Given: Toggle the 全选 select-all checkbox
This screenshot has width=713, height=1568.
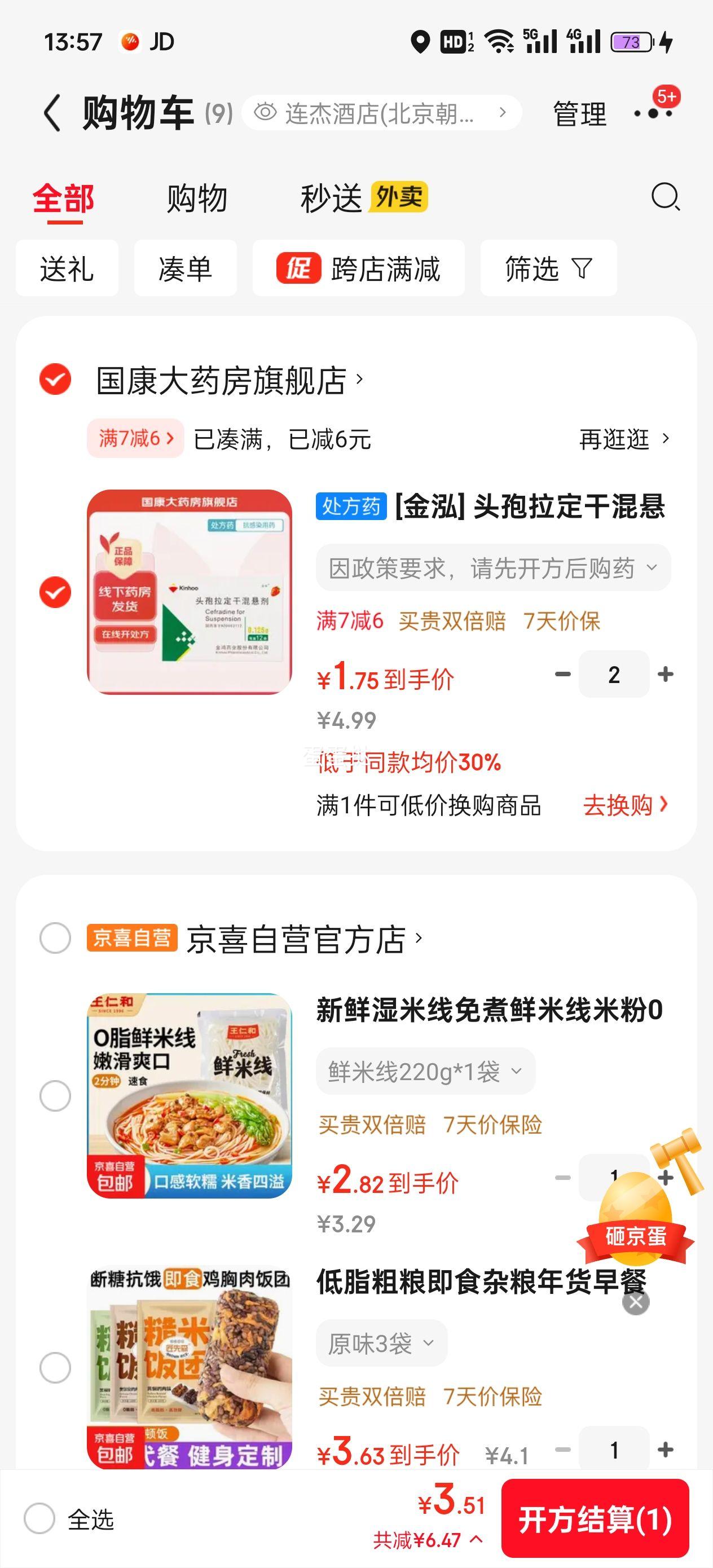Looking at the screenshot, I should [x=40, y=1519].
